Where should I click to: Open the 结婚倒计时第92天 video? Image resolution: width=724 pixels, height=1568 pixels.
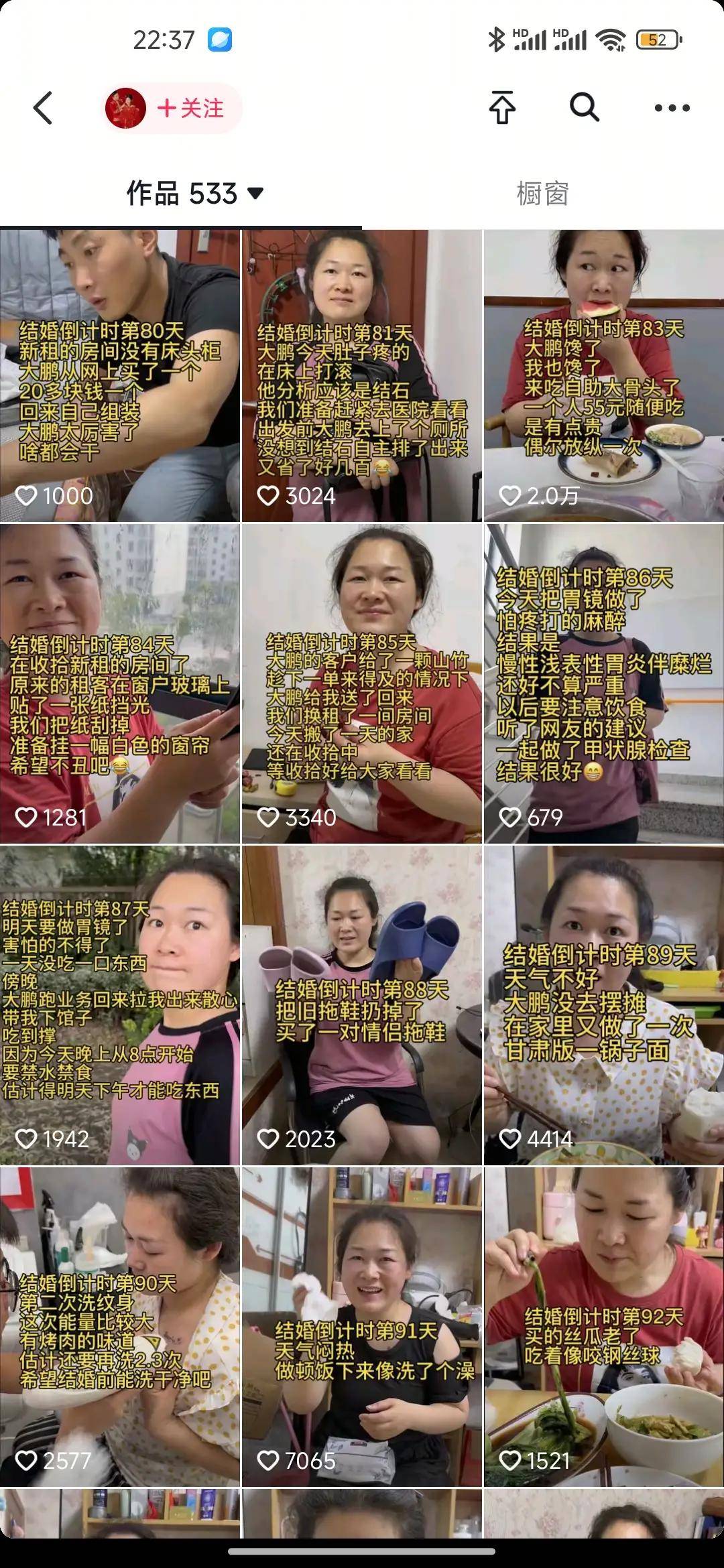pos(604,1327)
